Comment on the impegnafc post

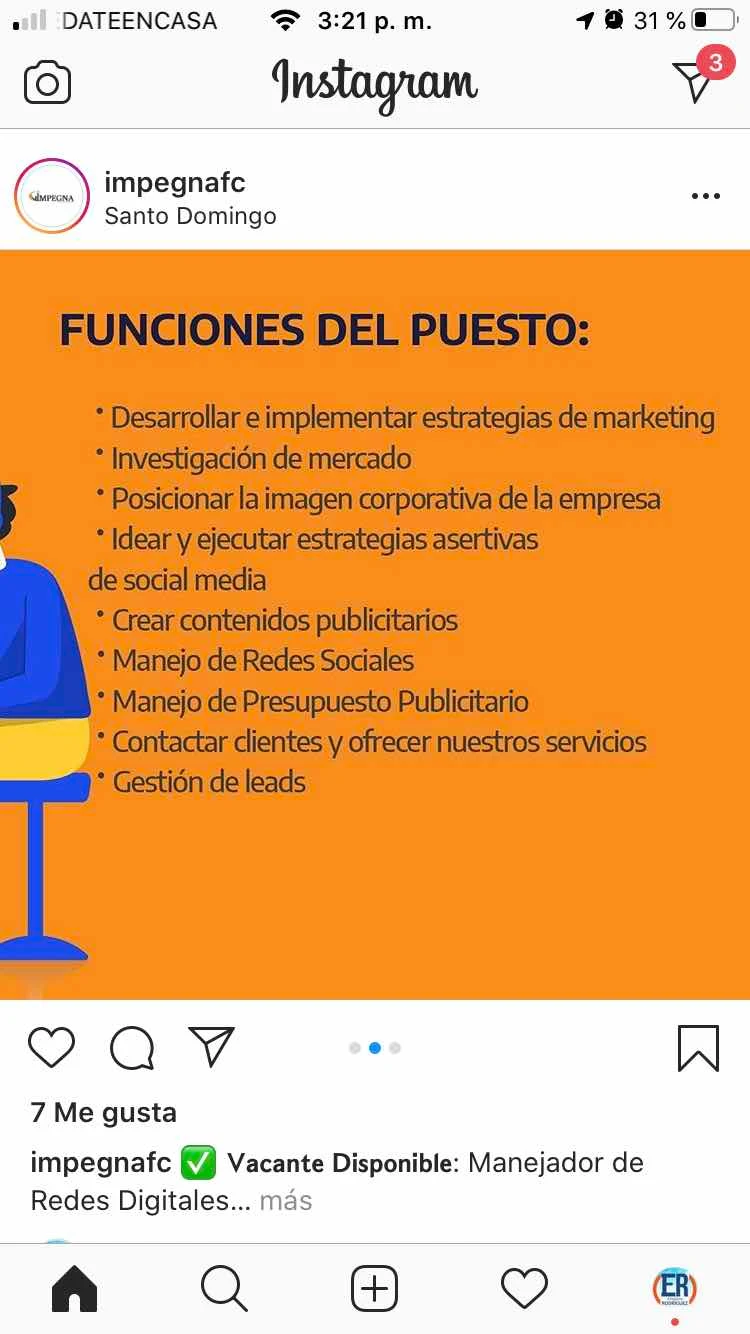click(132, 1048)
